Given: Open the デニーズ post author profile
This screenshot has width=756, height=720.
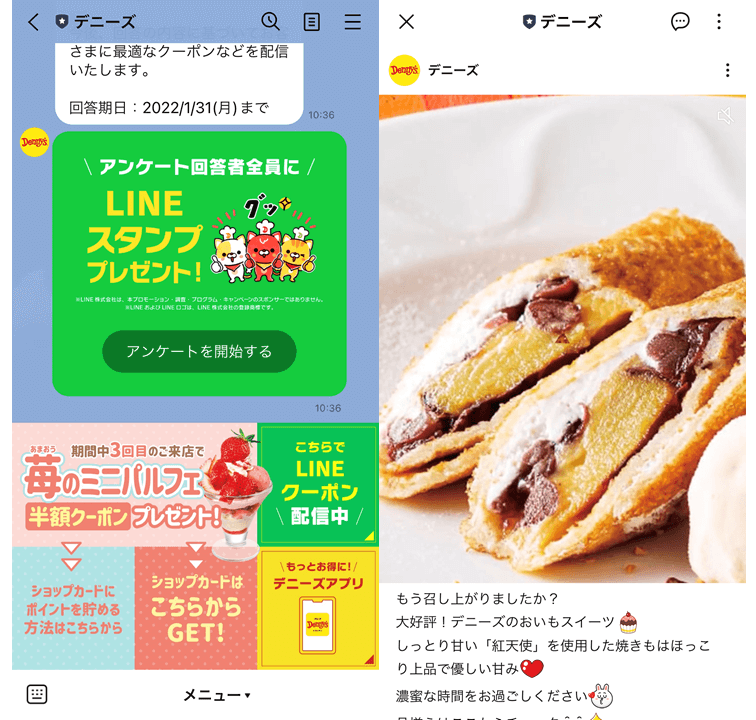Looking at the screenshot, I should click(433, 70).
